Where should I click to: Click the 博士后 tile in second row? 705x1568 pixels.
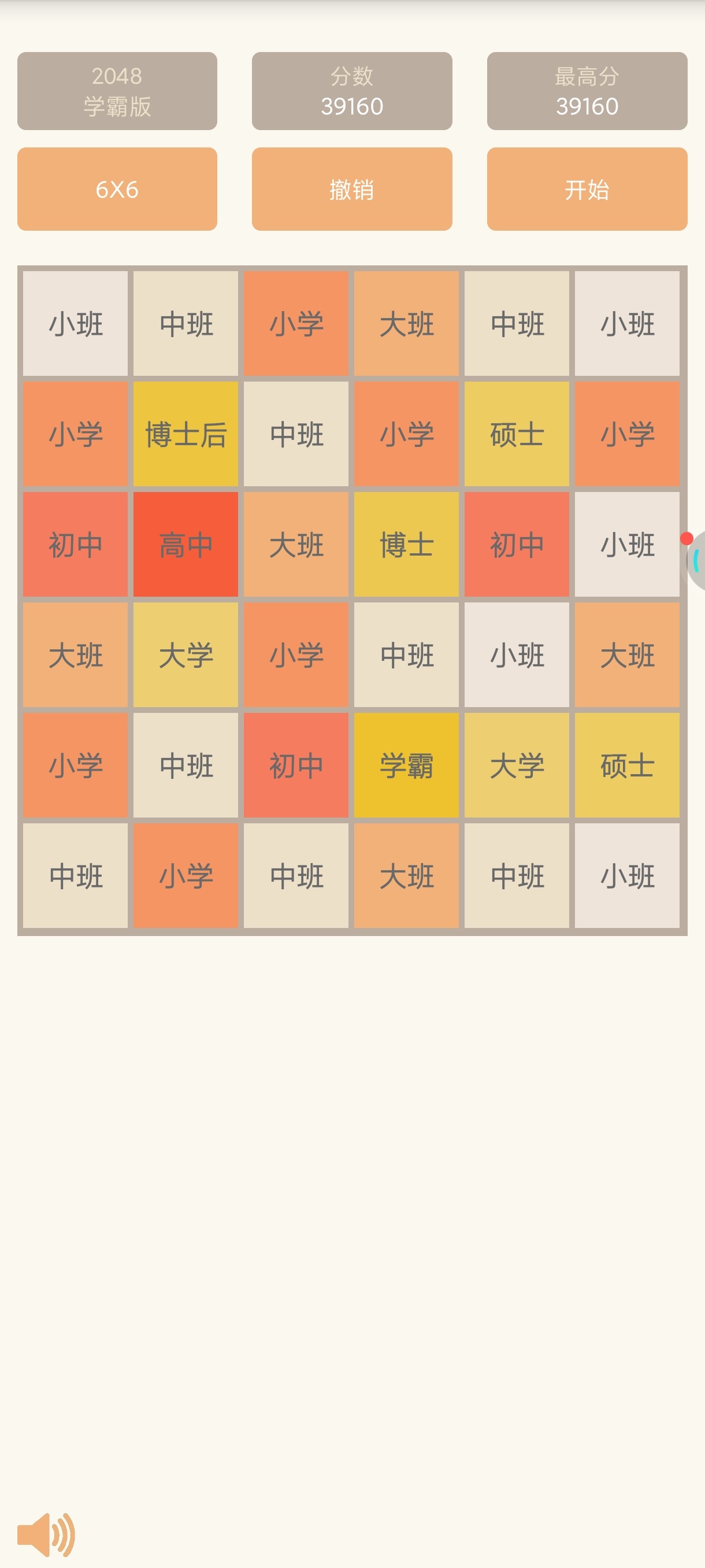tap(185, 435)
